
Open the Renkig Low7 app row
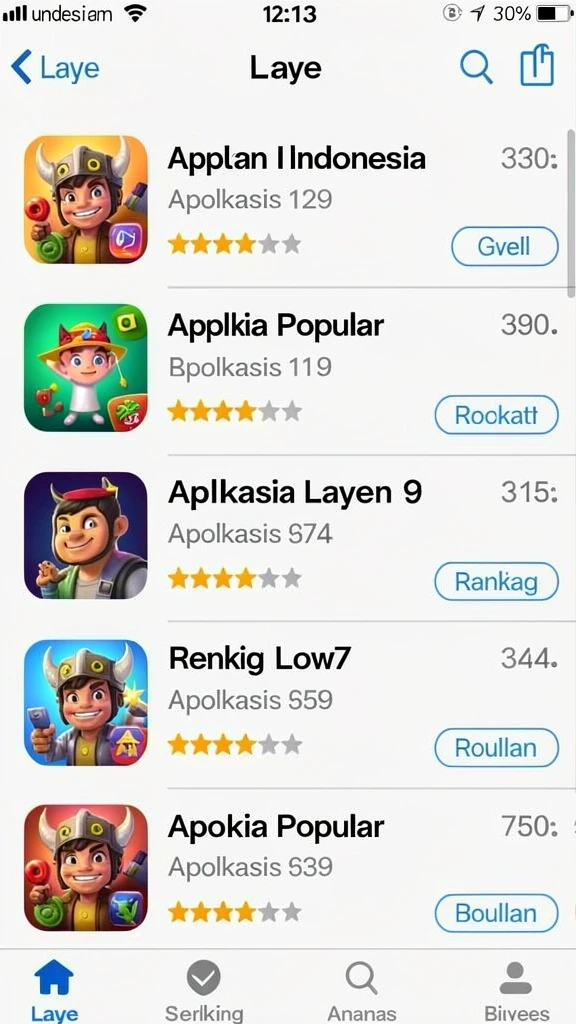coord(291,702)
